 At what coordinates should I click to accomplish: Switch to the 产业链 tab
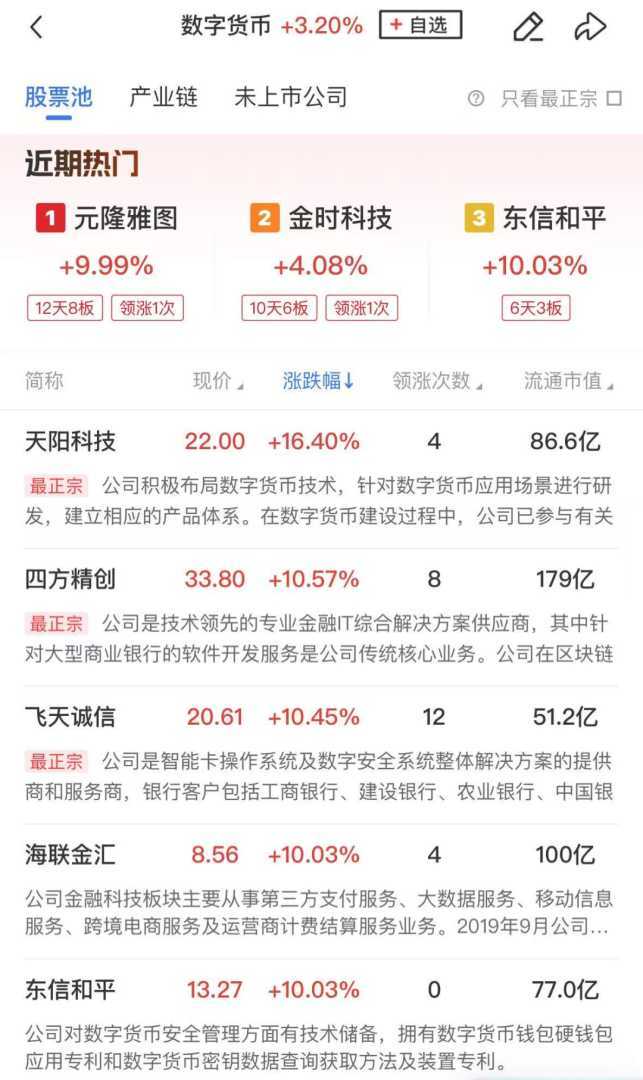[163, 97]
